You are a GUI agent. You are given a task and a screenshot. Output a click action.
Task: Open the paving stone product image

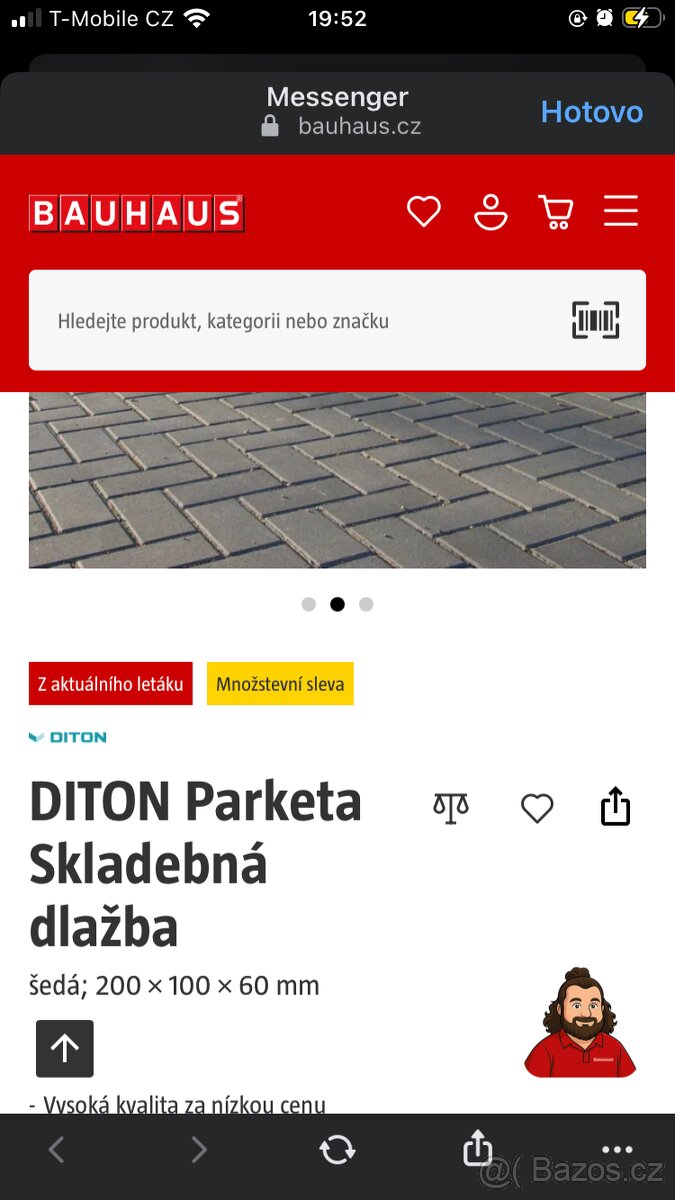pyautogui.click(x=337, y=480)
